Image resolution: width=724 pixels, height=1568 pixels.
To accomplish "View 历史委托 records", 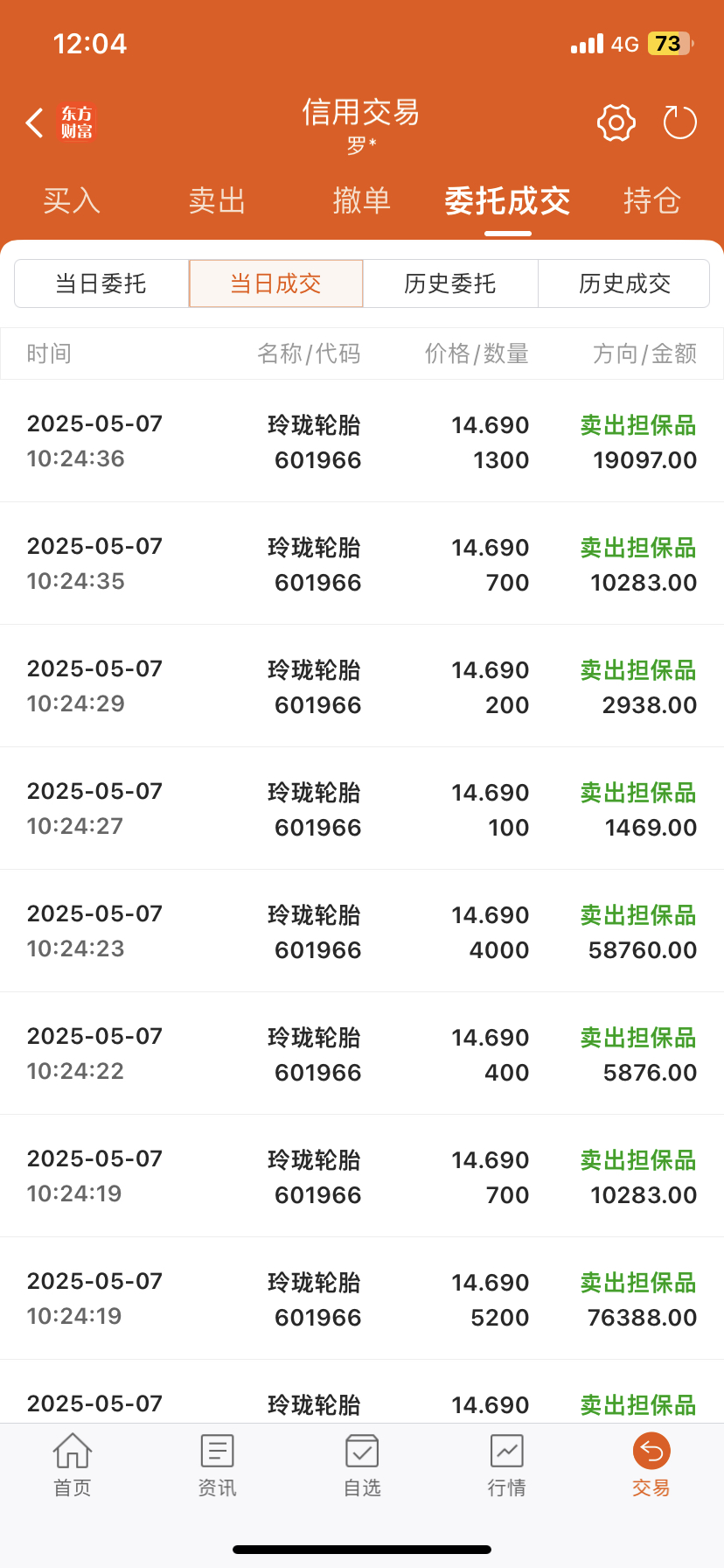I will pos(450,283).
